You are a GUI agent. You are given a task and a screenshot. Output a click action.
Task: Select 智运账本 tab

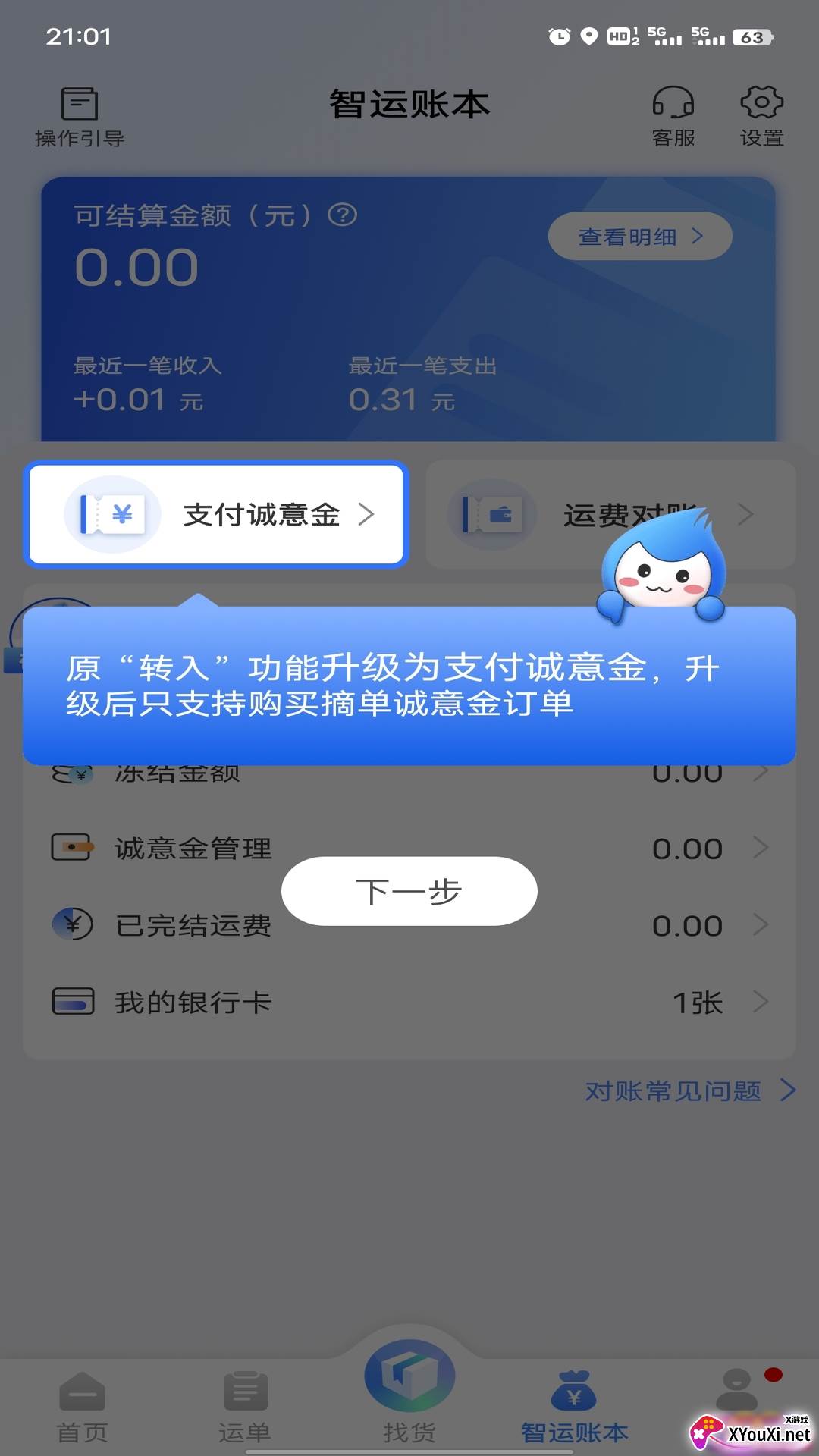(574, 1407)
